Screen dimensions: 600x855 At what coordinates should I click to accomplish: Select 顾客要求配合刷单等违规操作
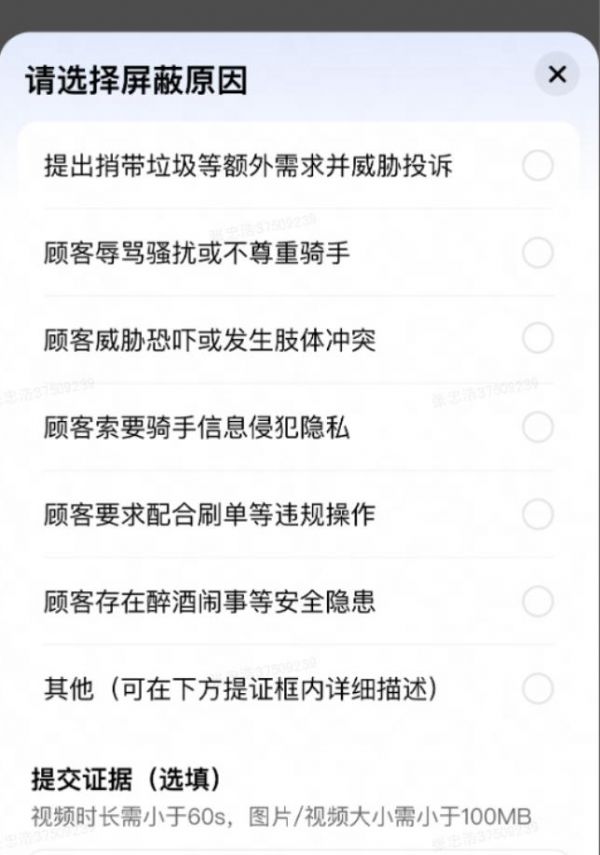click(x=537, y=515)
